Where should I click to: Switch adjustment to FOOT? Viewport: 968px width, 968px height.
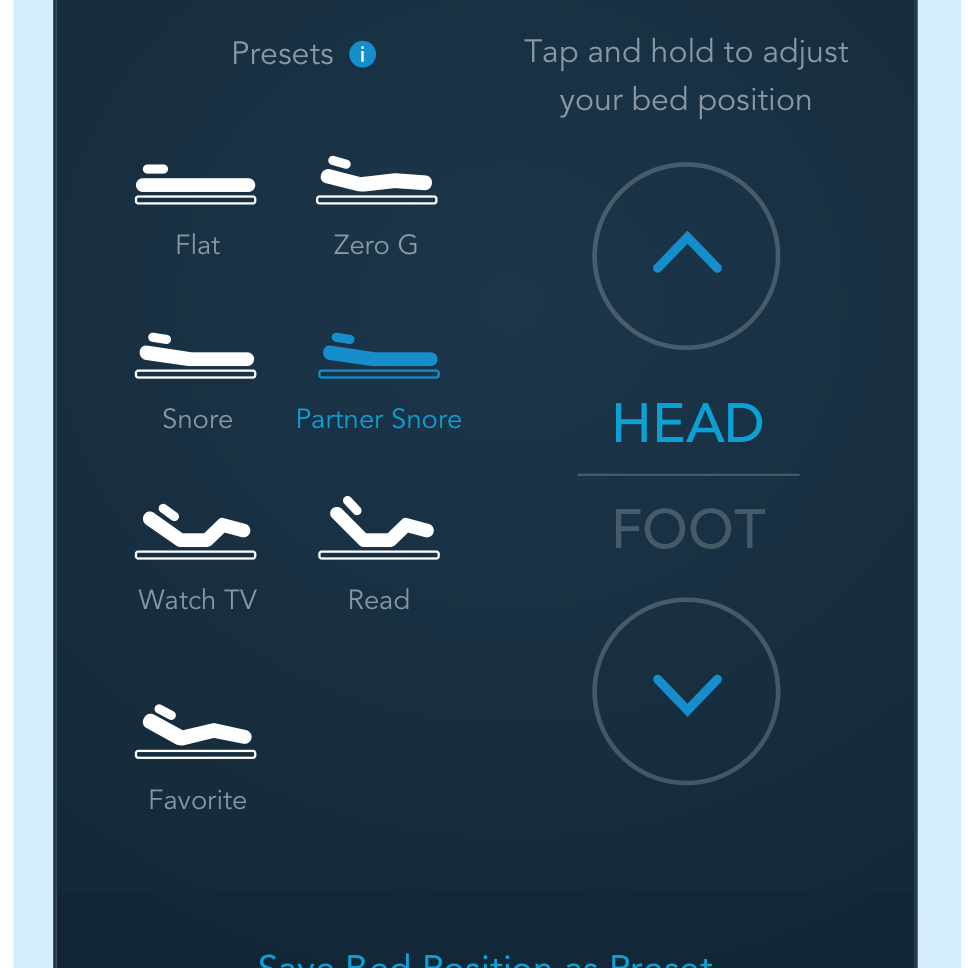tap(688, 530)
